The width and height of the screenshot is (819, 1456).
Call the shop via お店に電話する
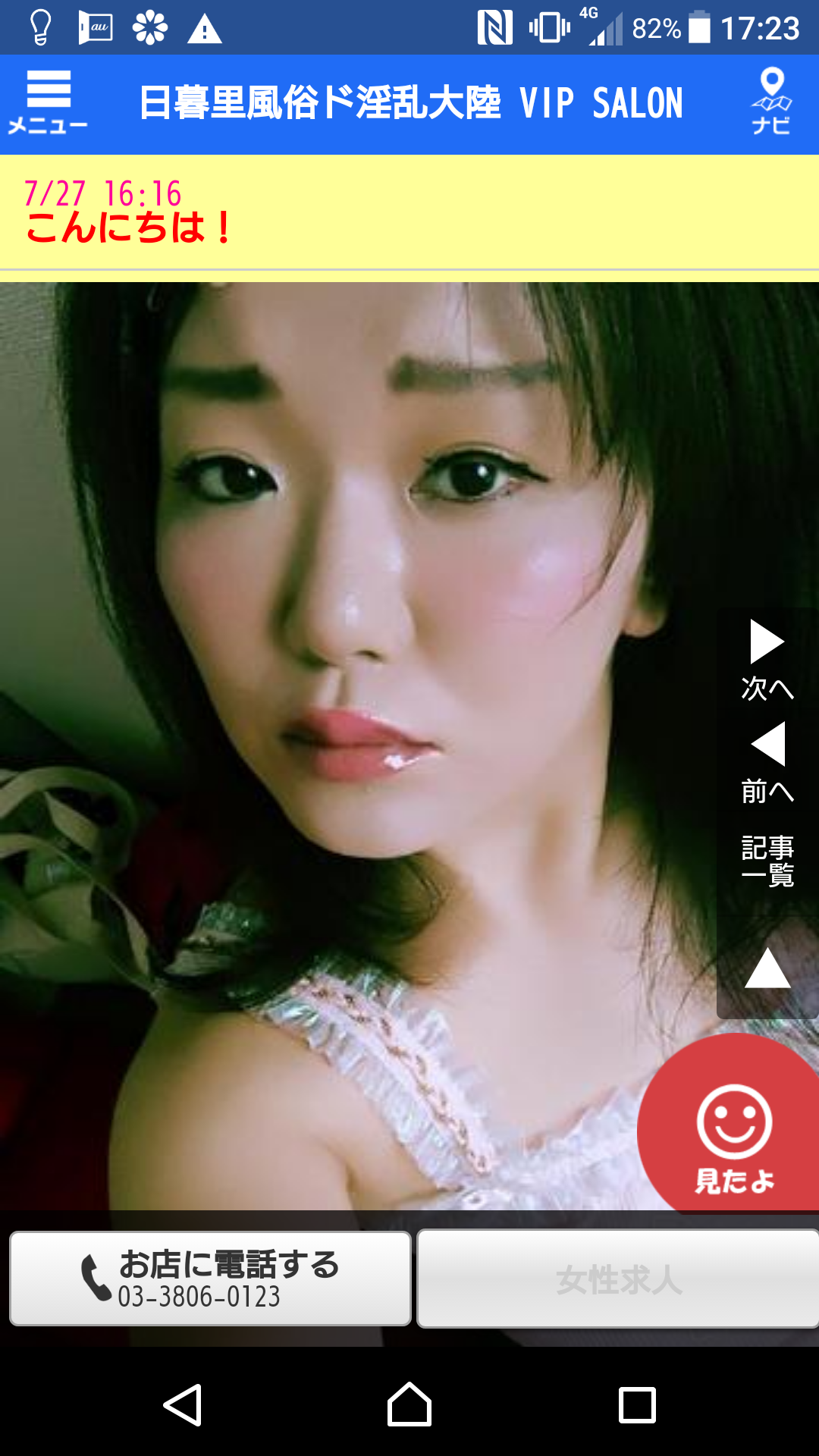(x=210, y=1279)
